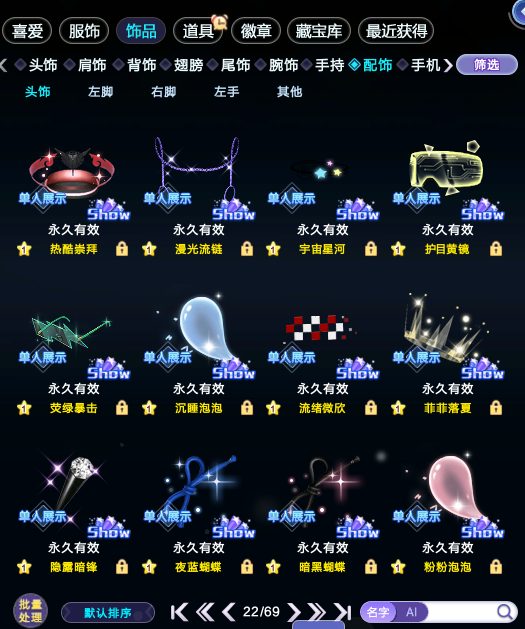Switch to the 左脚 filter

101,92
